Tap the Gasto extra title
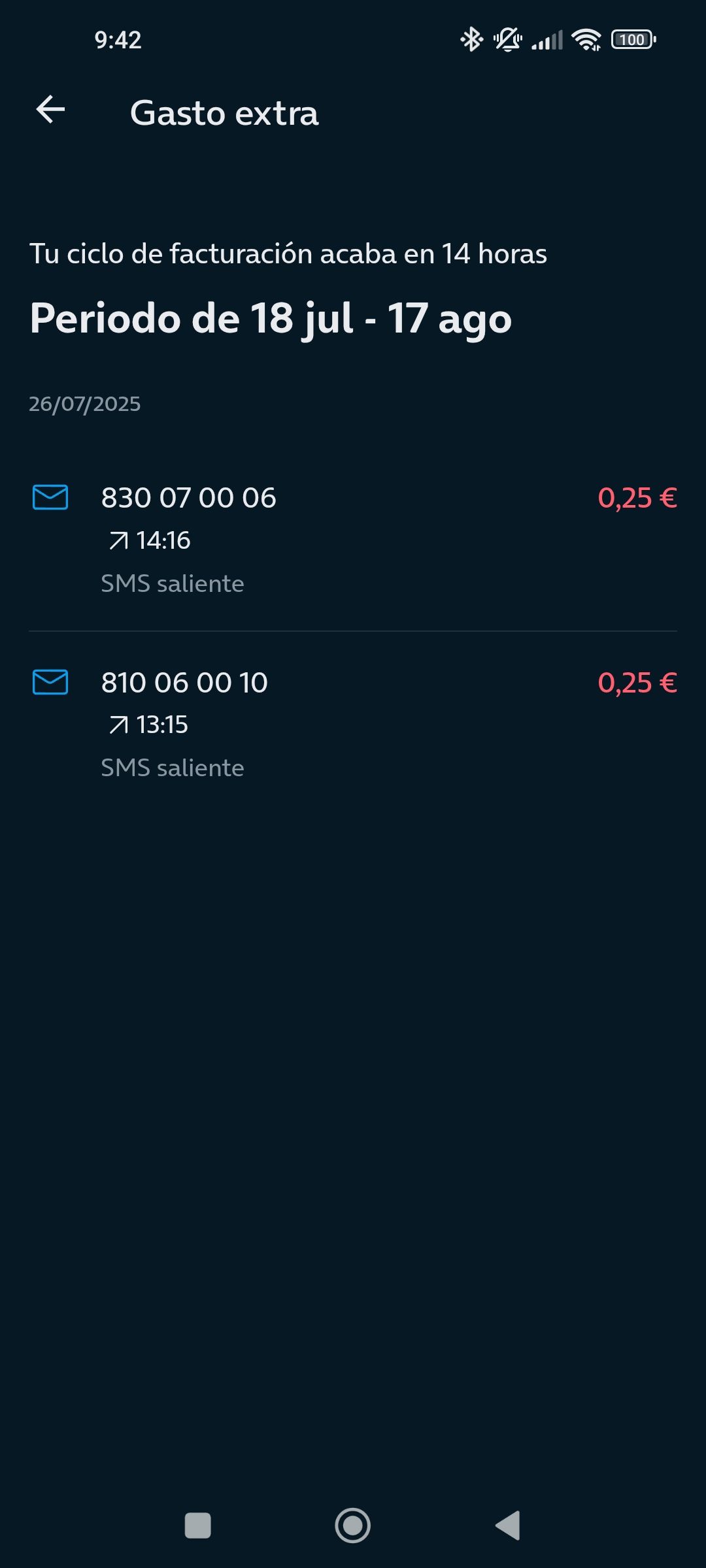This screenshot has height=1568, width=706. point(224,112)
